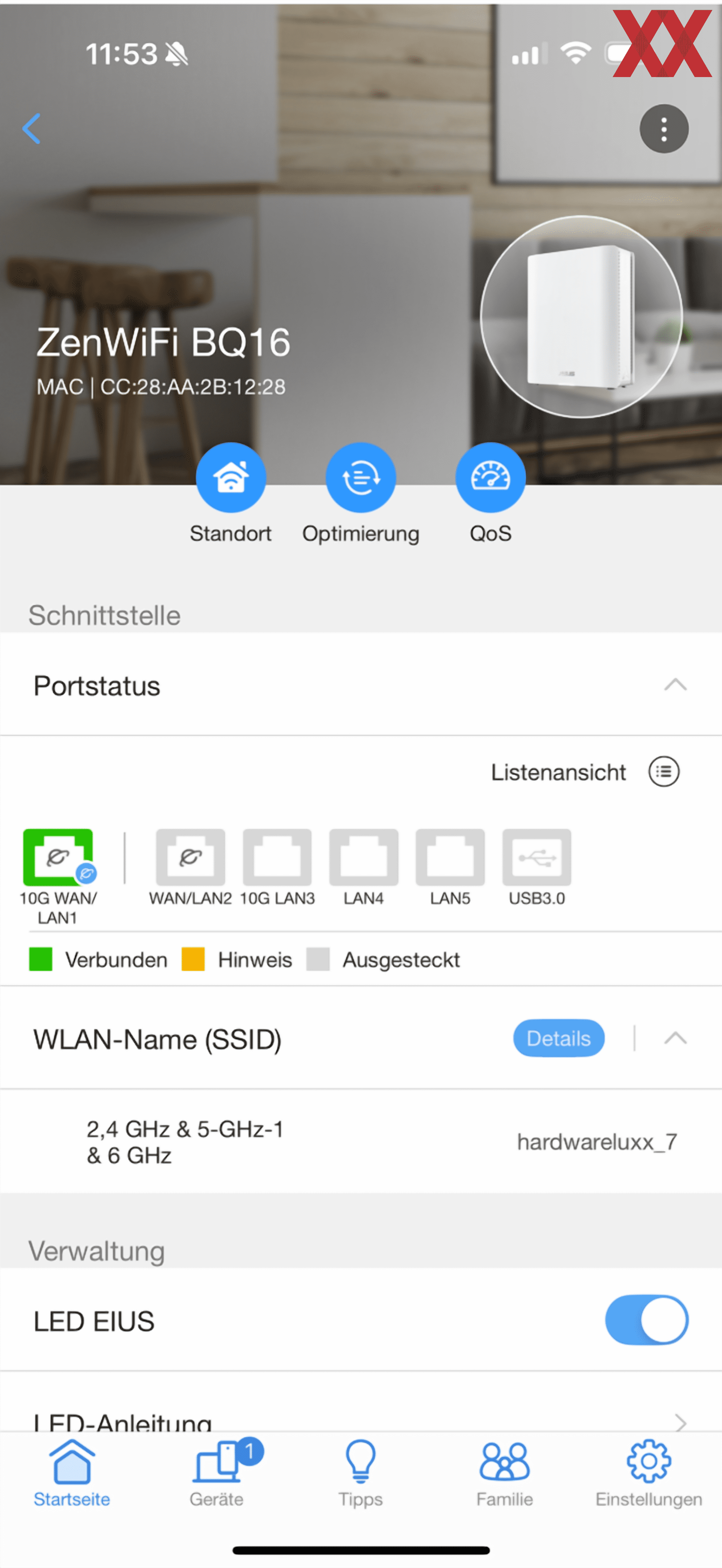This screenshot has height=1568, width=722.
Task: Open WLAN-Name Details
Action: pos(559,1038)
